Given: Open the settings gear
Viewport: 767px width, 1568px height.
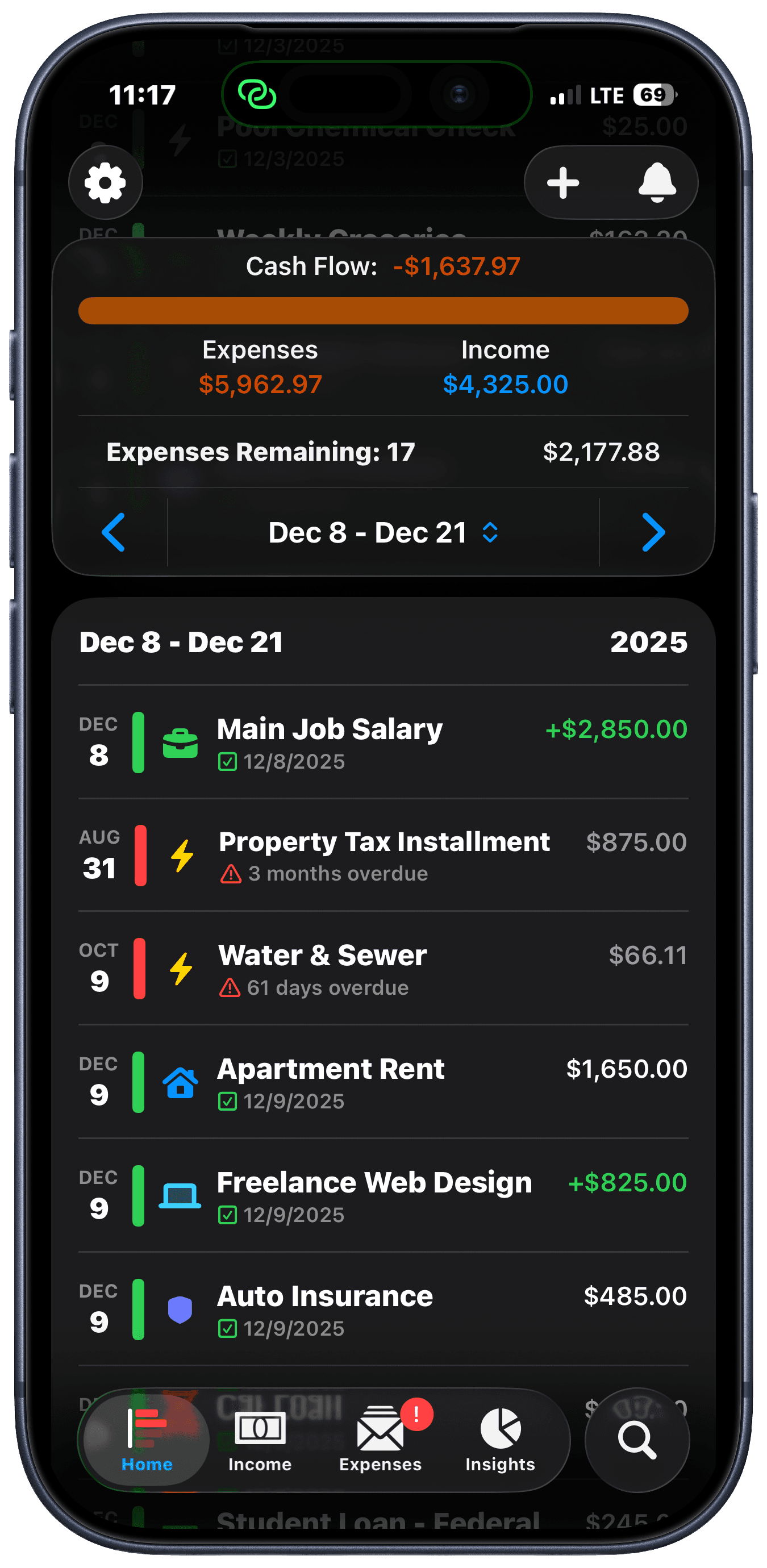Looking at the screenshot, I should pos(105,182).
